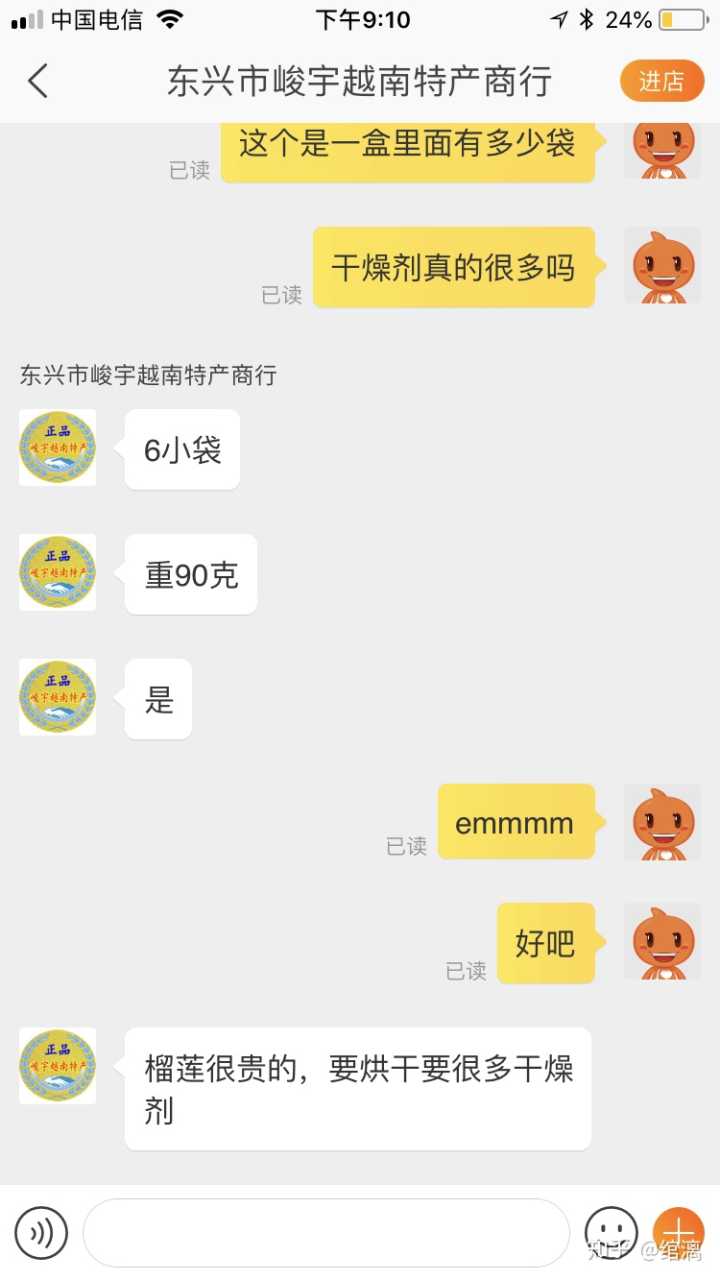The image size is (720, 1281).
Task: Tap the voice input icon
Action: (x=41, y=1232)
